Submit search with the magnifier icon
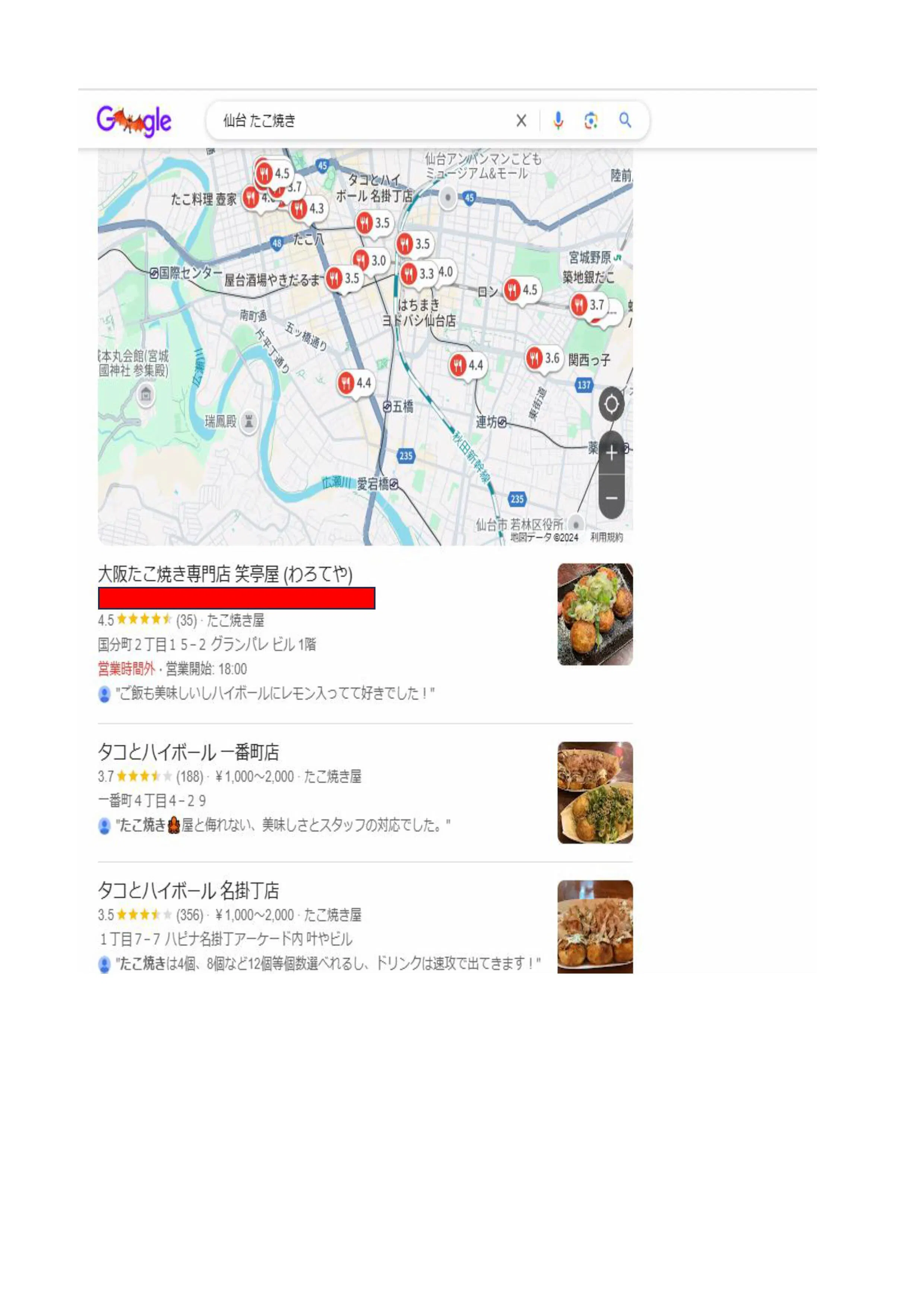Image resolution: width=924 pixels, height=1307 pixels. [625, 121]
